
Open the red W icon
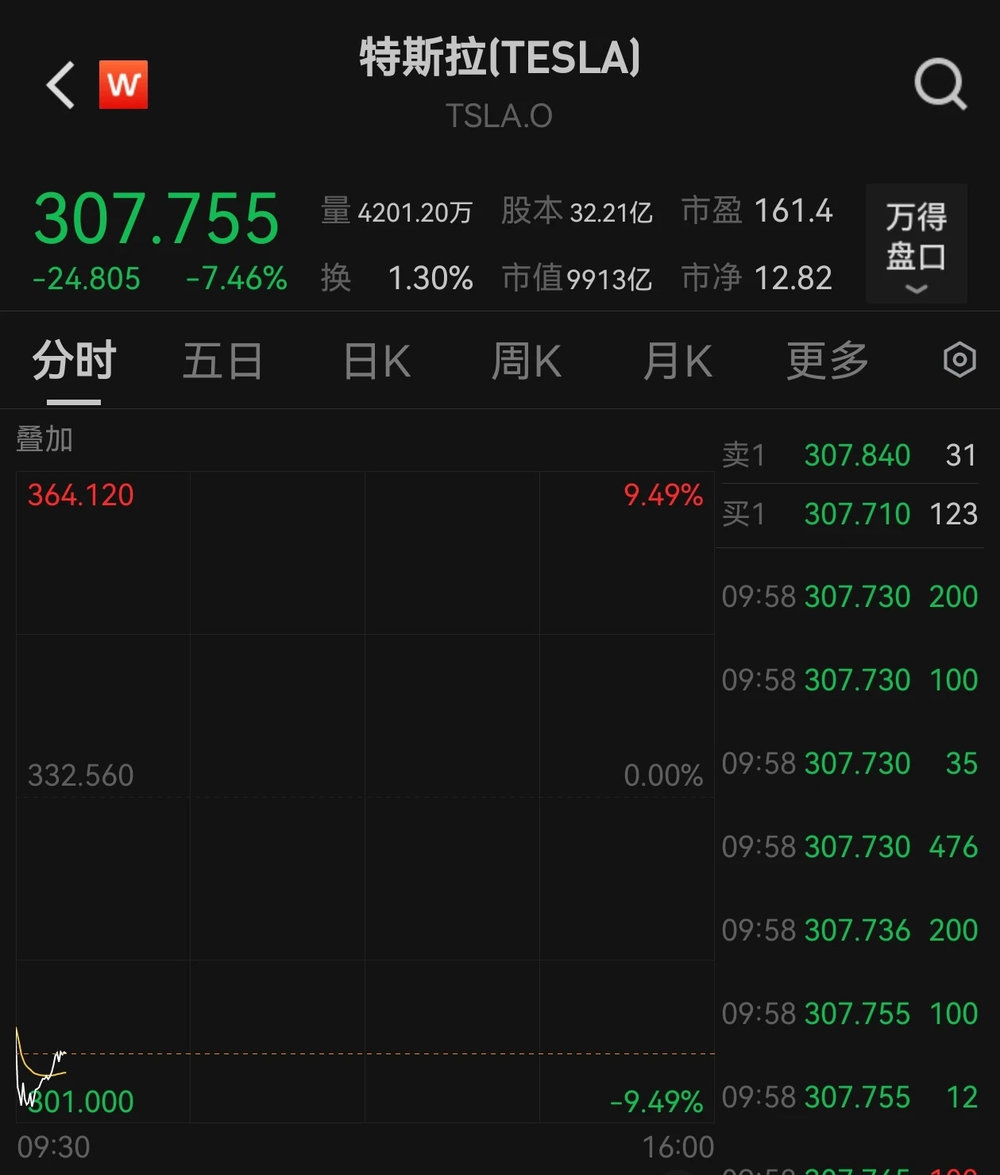(x=123, y=85)
